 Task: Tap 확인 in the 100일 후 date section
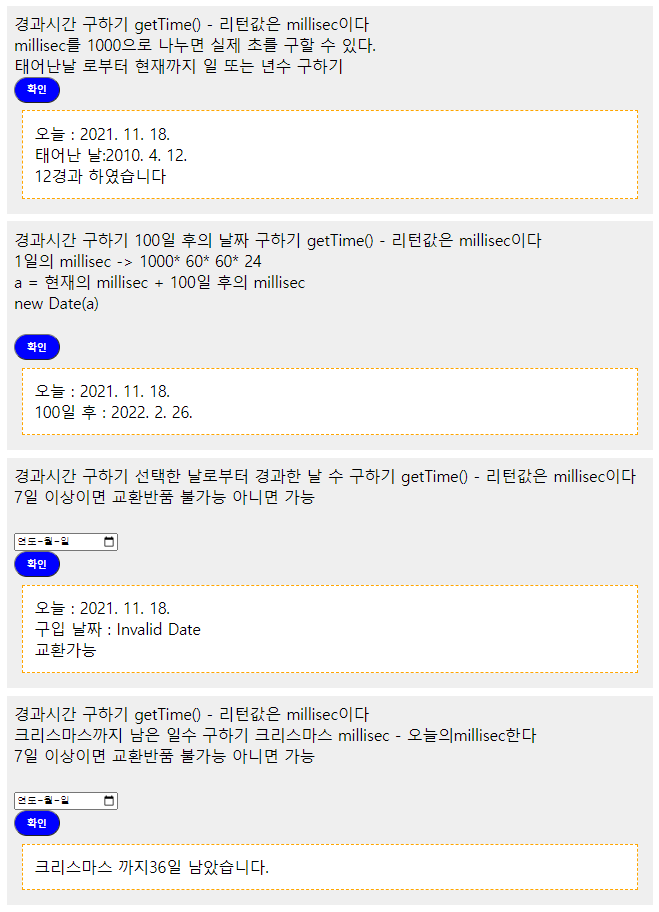[37, 347]
